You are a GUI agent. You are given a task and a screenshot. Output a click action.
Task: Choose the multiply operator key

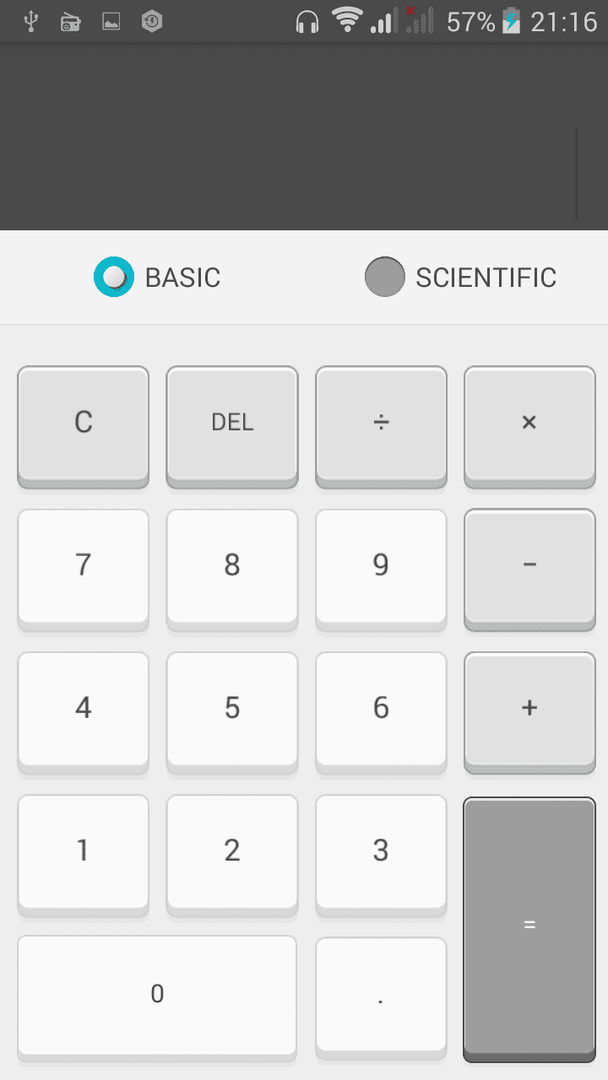point(530,426)
